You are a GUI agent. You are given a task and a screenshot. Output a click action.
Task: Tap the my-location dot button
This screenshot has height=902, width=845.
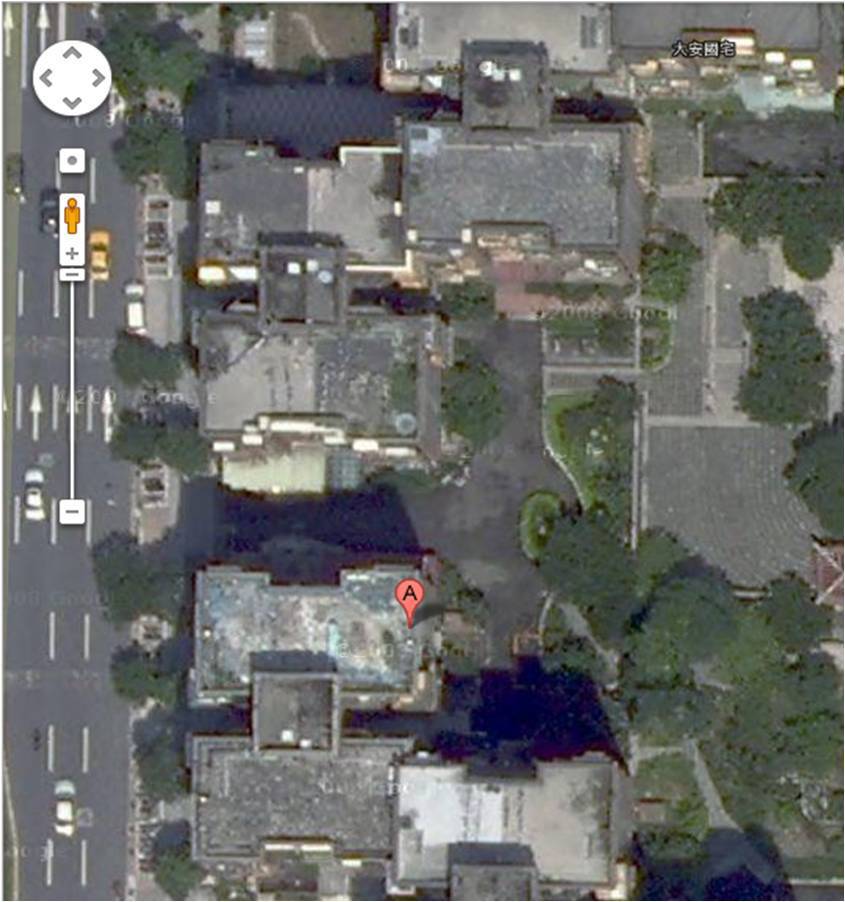[x=72, y=160]
